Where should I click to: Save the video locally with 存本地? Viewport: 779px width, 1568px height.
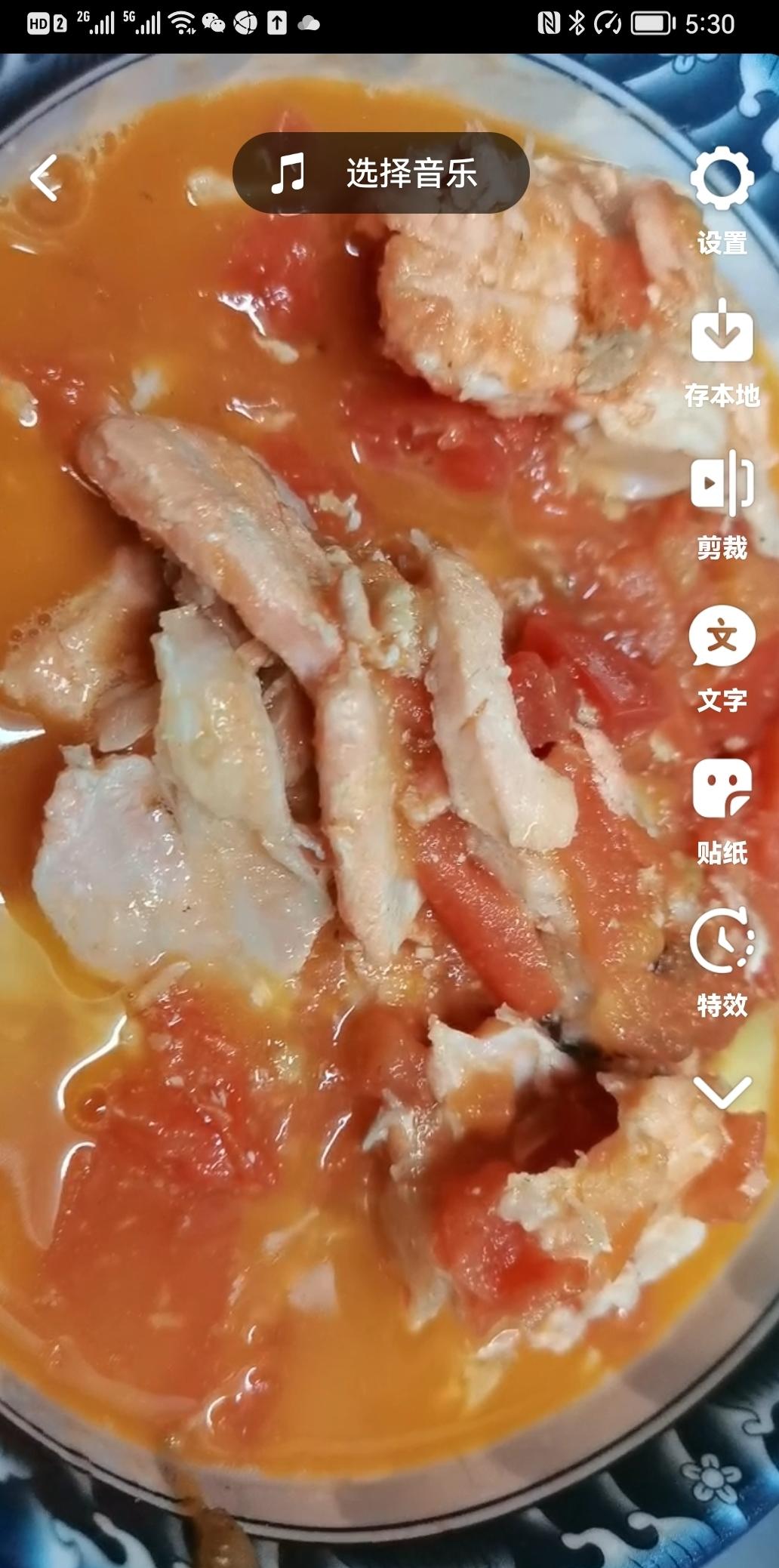point(722,352)
